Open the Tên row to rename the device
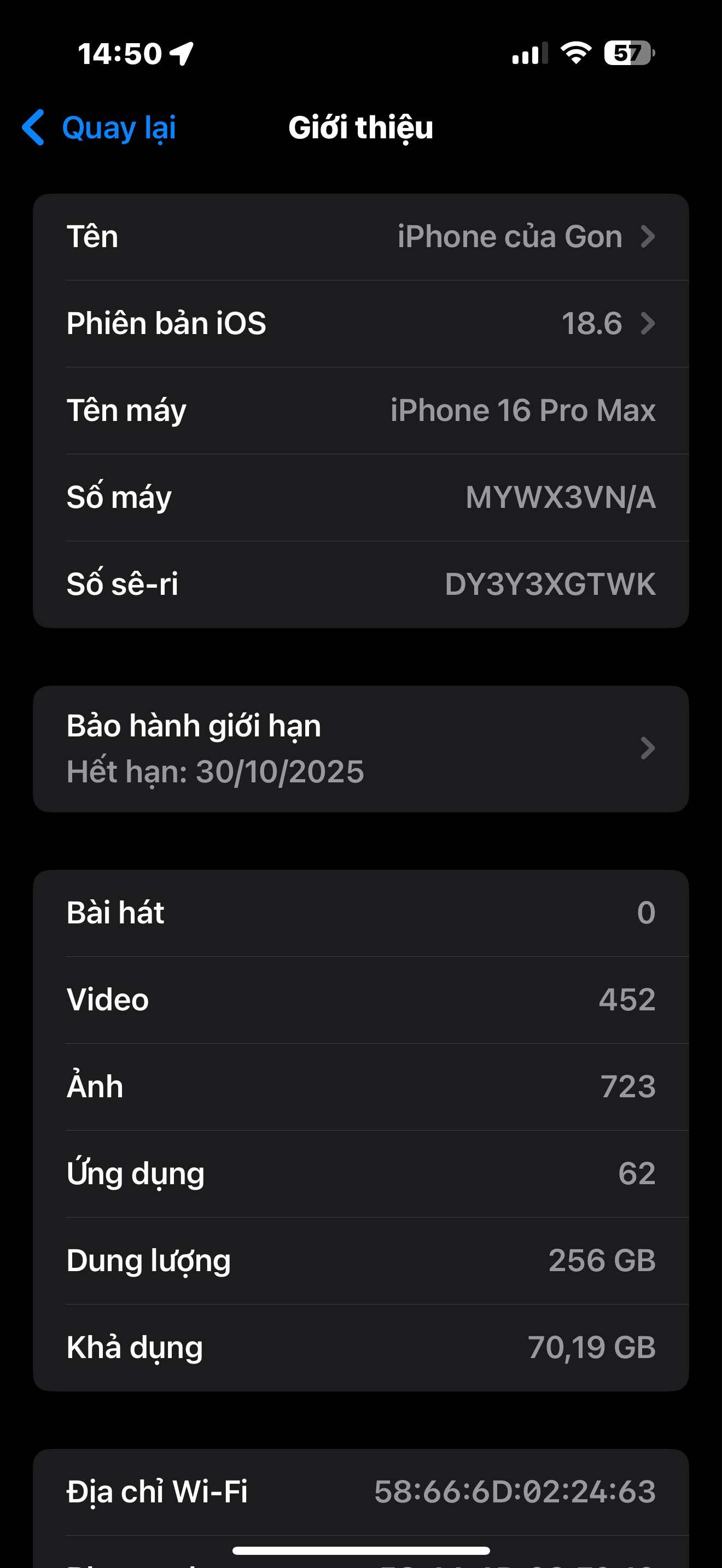This screenshot has height=1568, width=722. pyautogui.click(x=360, y=237)
